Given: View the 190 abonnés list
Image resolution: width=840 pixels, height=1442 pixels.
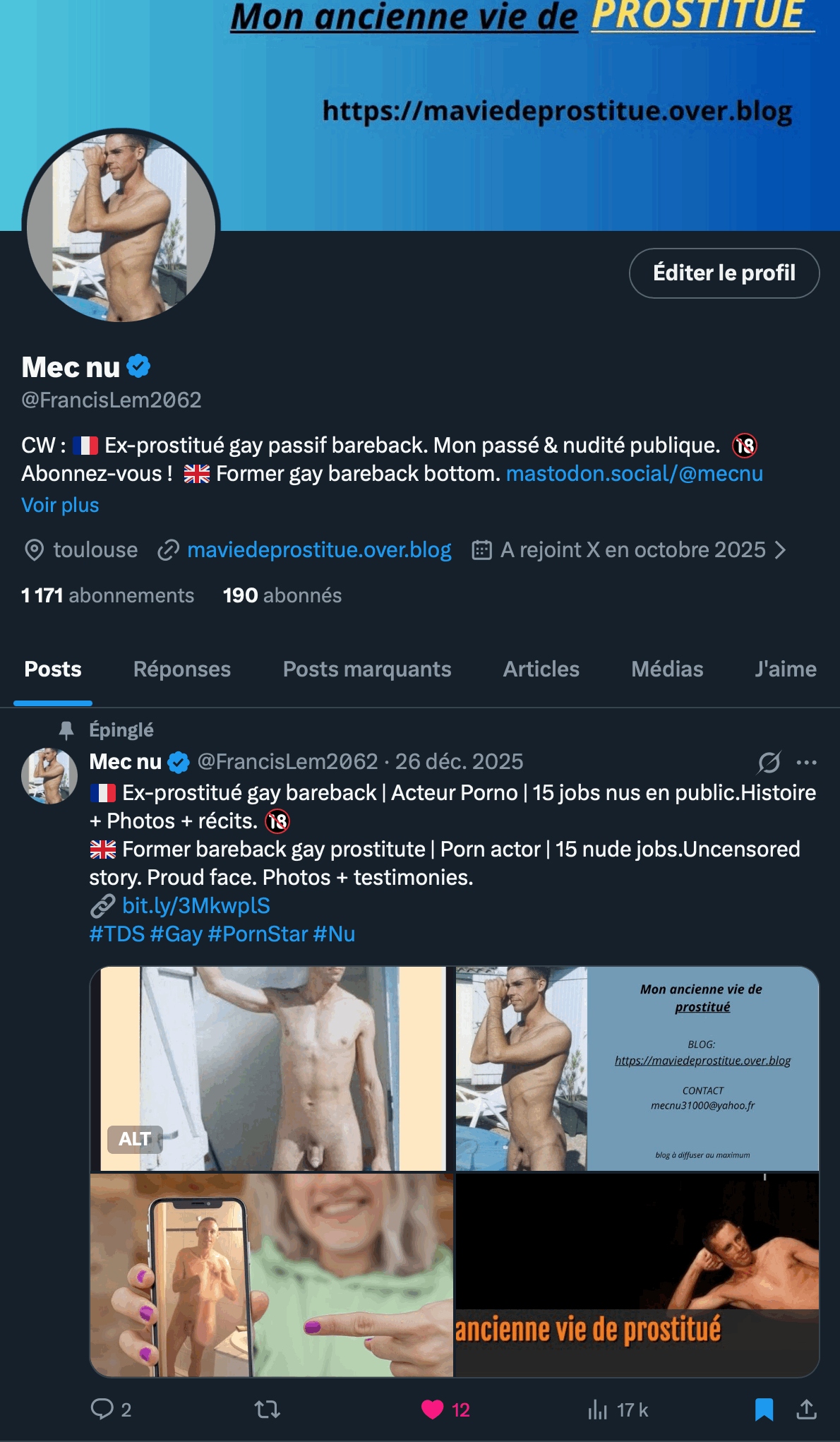Looking at the screenshot, I should 282,595.
